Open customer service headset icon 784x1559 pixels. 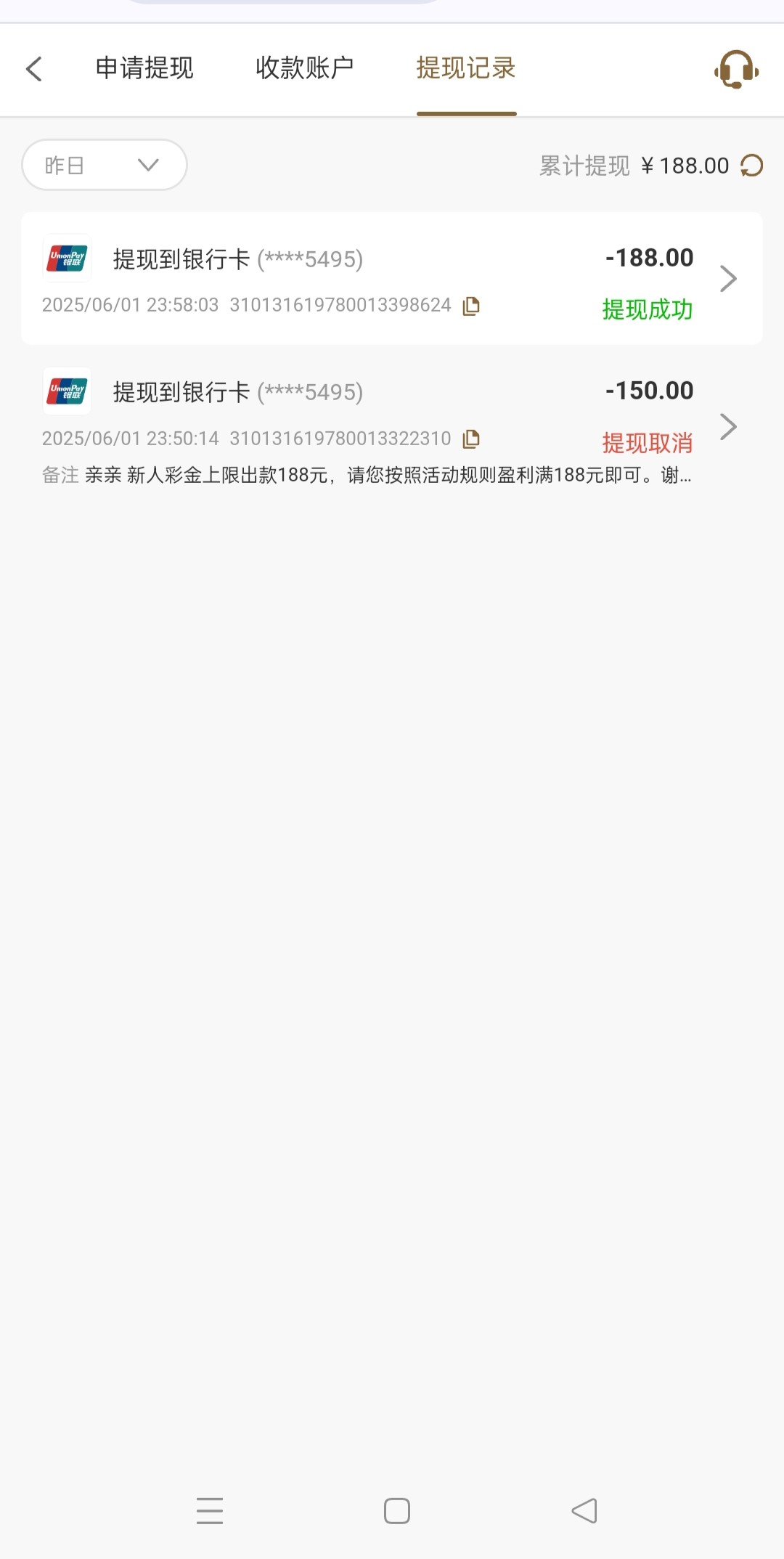[x=737, y=69]
